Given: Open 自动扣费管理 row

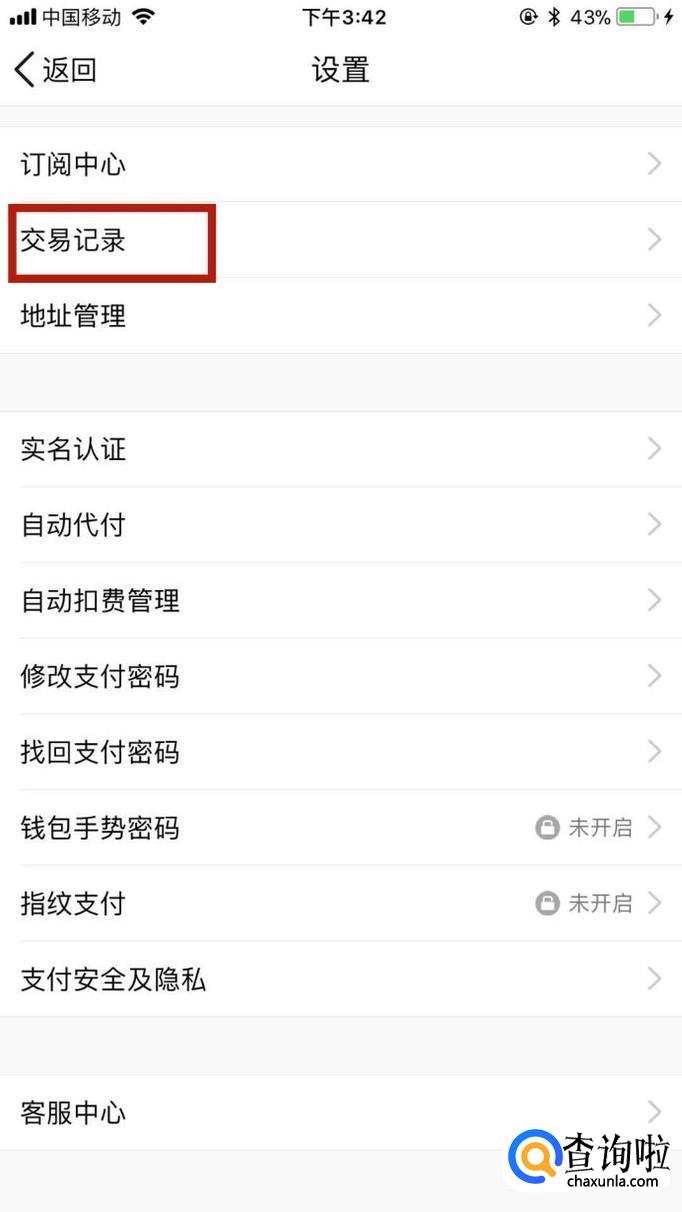Looking at the screenshot, I should click(x=341, y=601).
